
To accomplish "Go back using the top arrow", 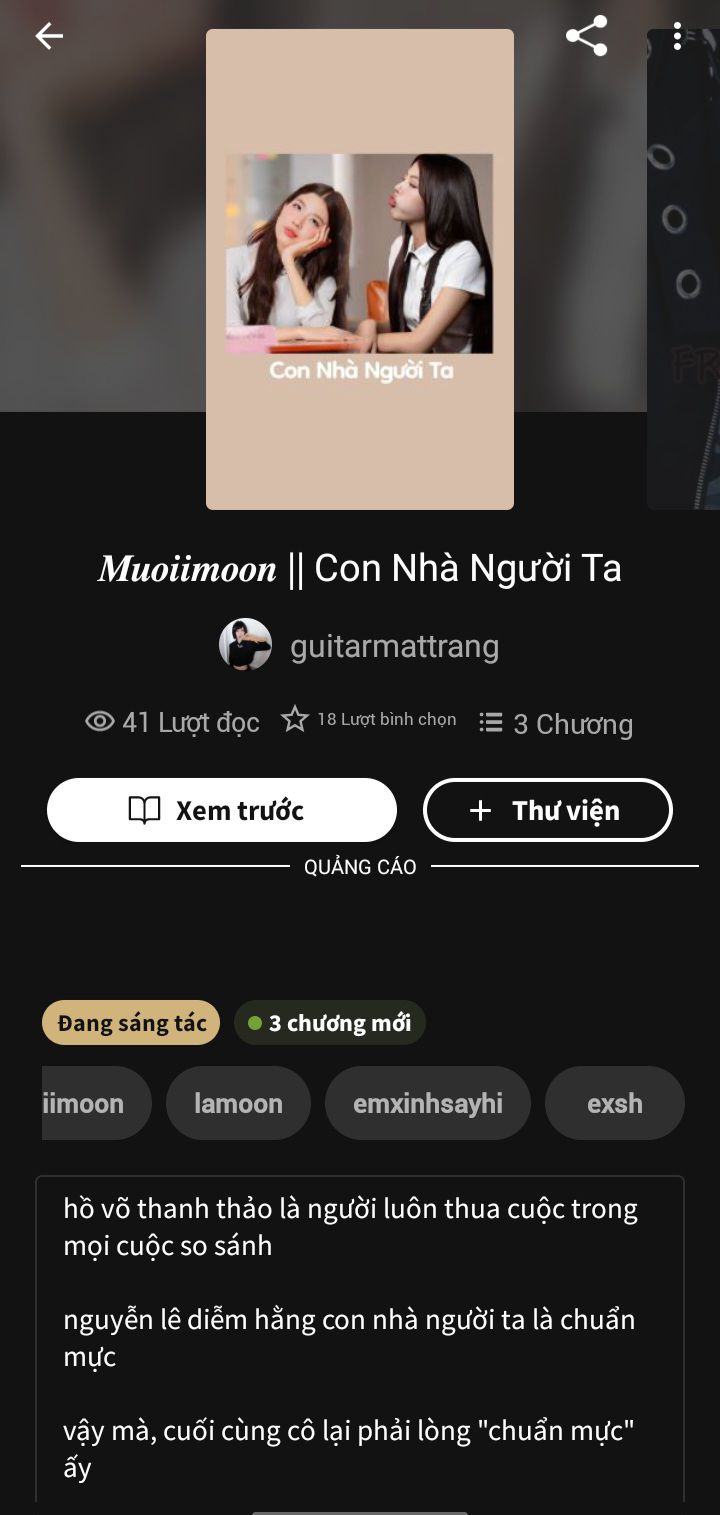I will (49, 37).
